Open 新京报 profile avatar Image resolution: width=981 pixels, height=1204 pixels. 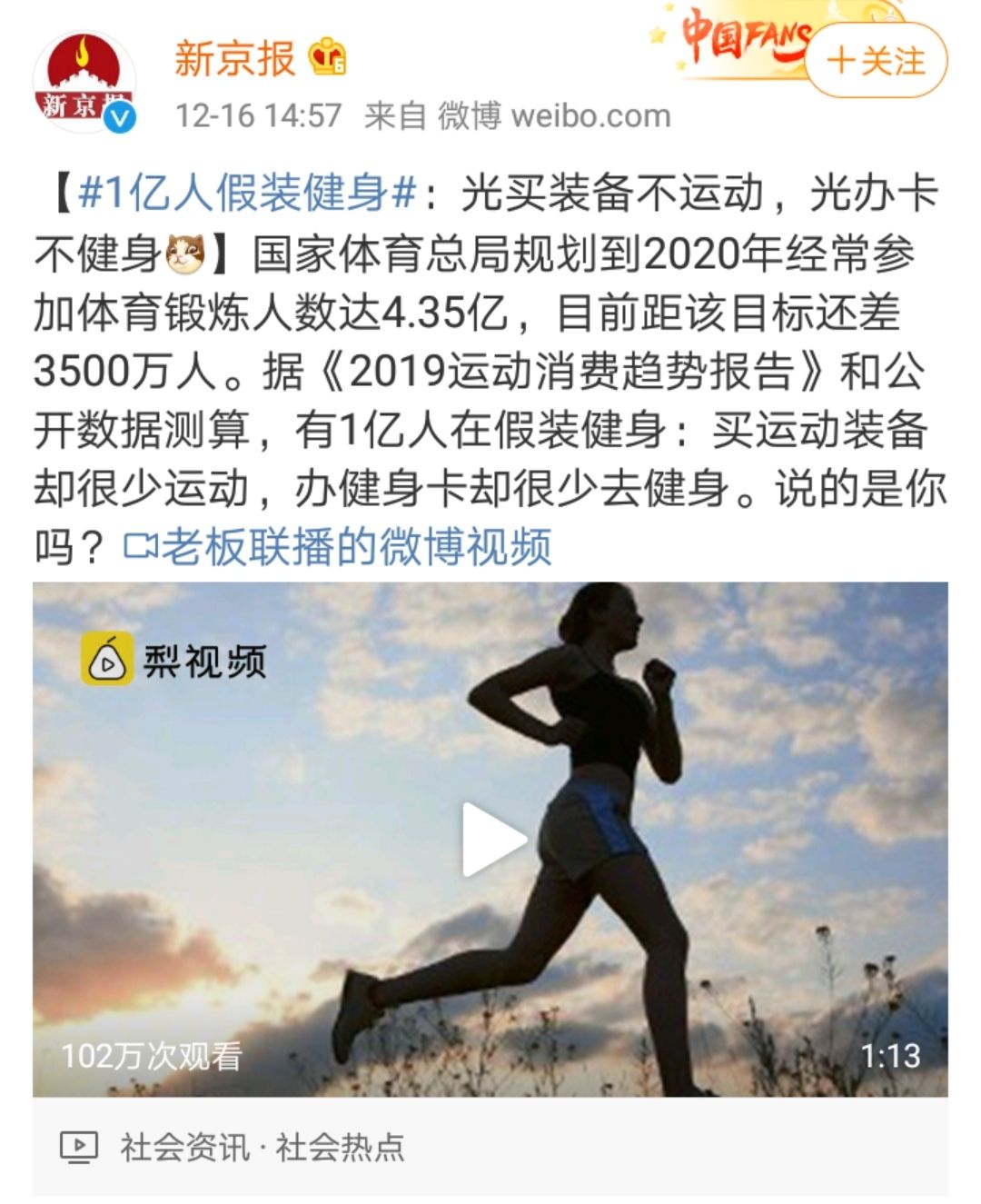pos(84,83)
